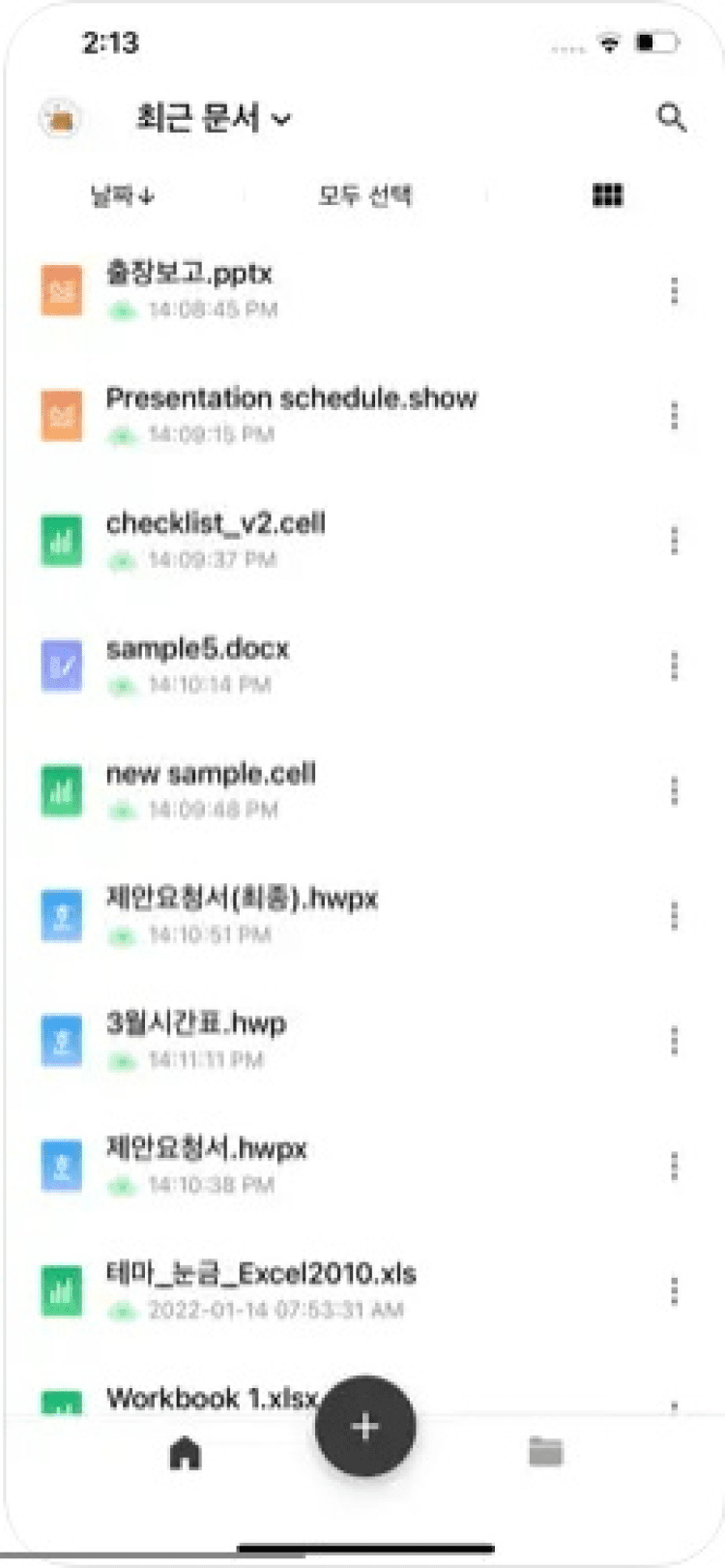Show more options for sample5.docx
The width and height of the screenshot is (725, 1568).
point(674,666)
